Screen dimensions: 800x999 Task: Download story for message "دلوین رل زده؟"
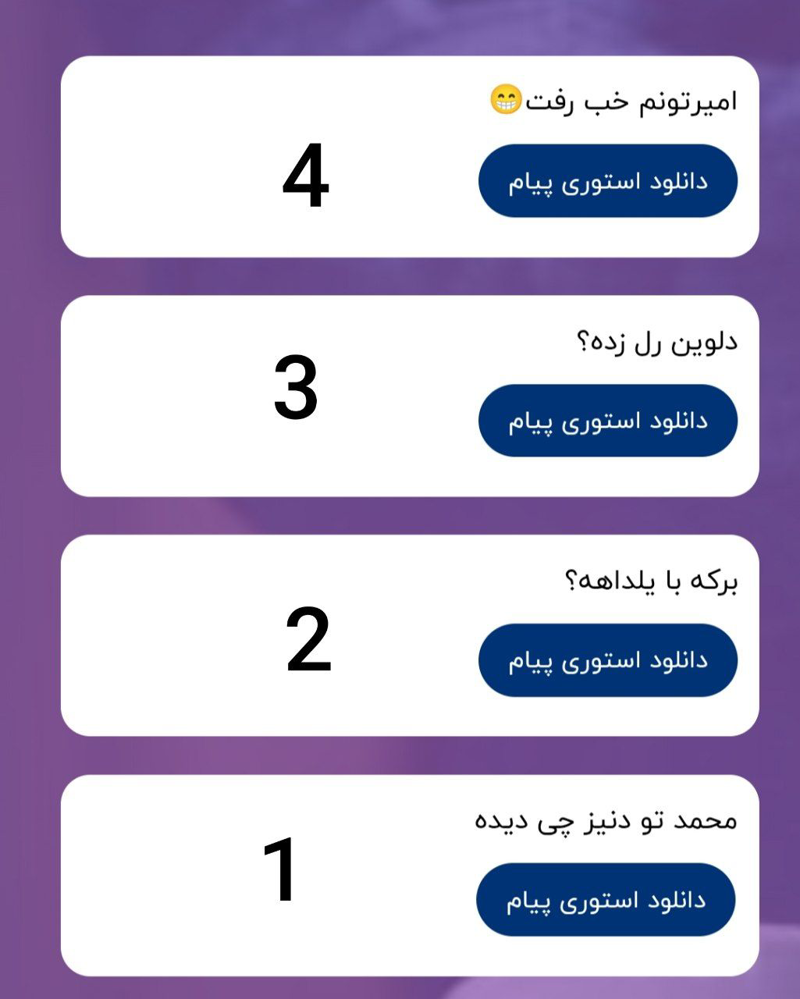tap(607, 421)
